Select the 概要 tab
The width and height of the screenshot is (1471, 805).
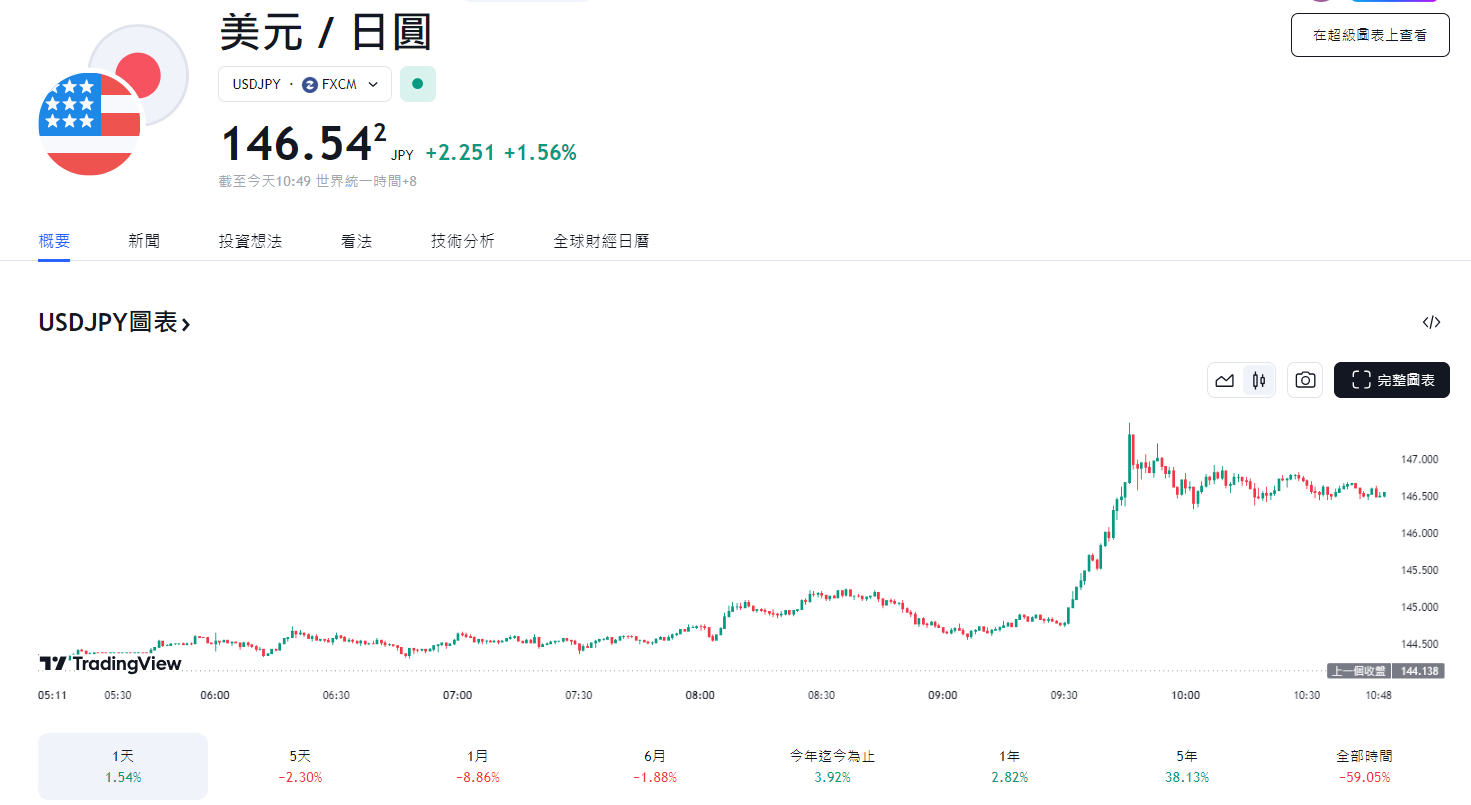pyautogui.click(x=54, y=241)
